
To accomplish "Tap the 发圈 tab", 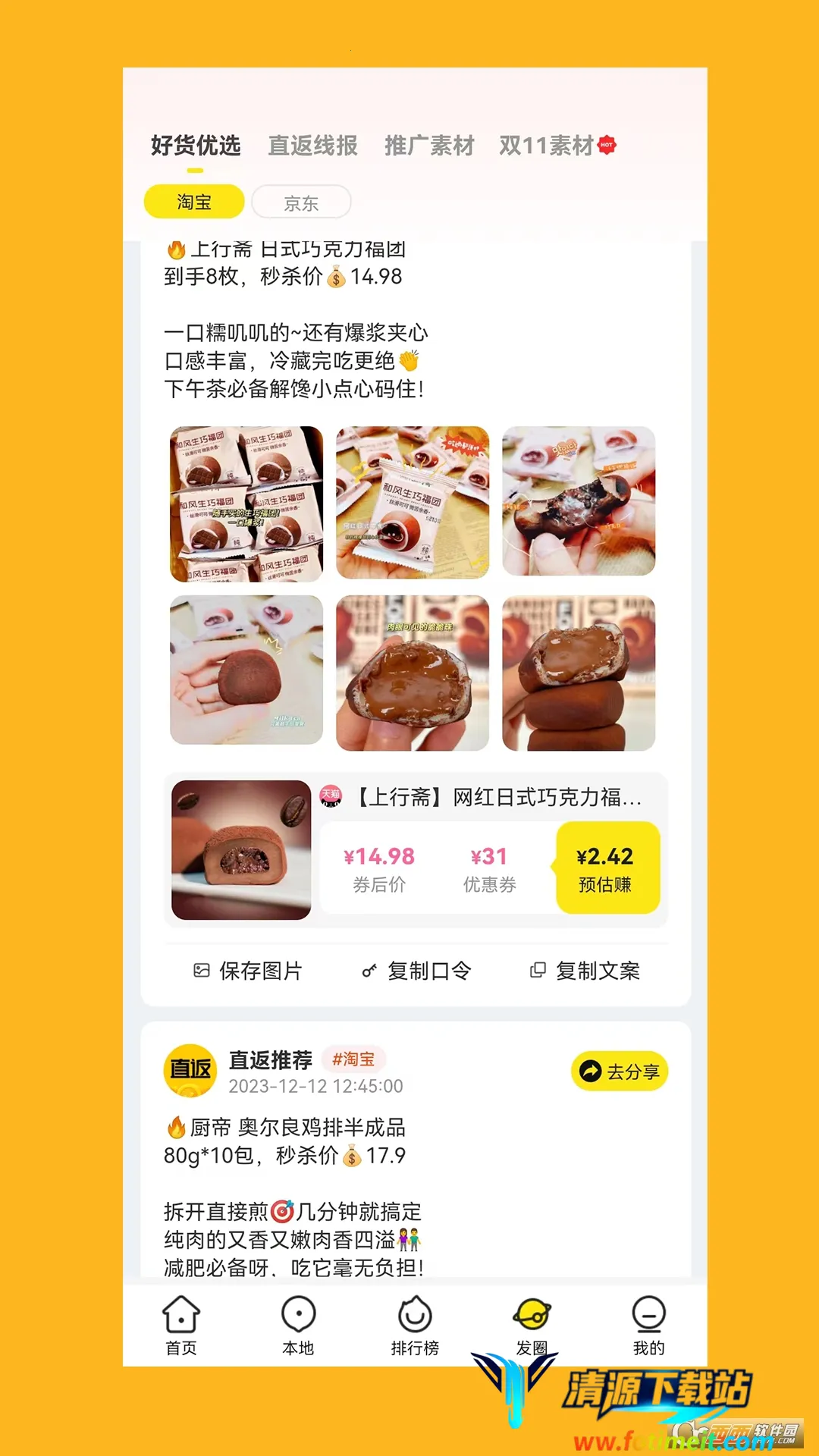I will pyautogui.click(x=532, y=1326).
